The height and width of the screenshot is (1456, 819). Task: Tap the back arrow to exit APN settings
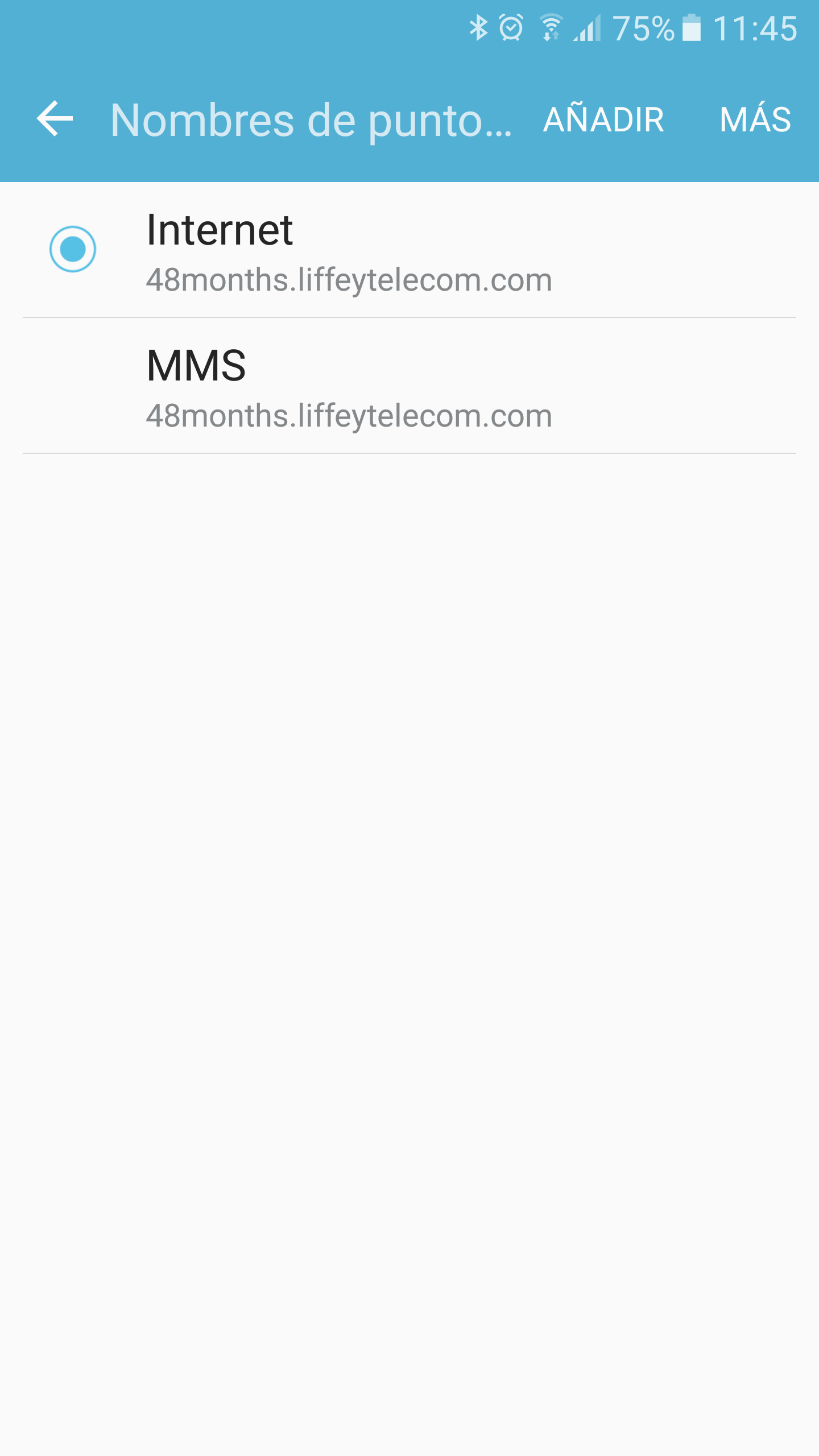(x=55, y=119)
